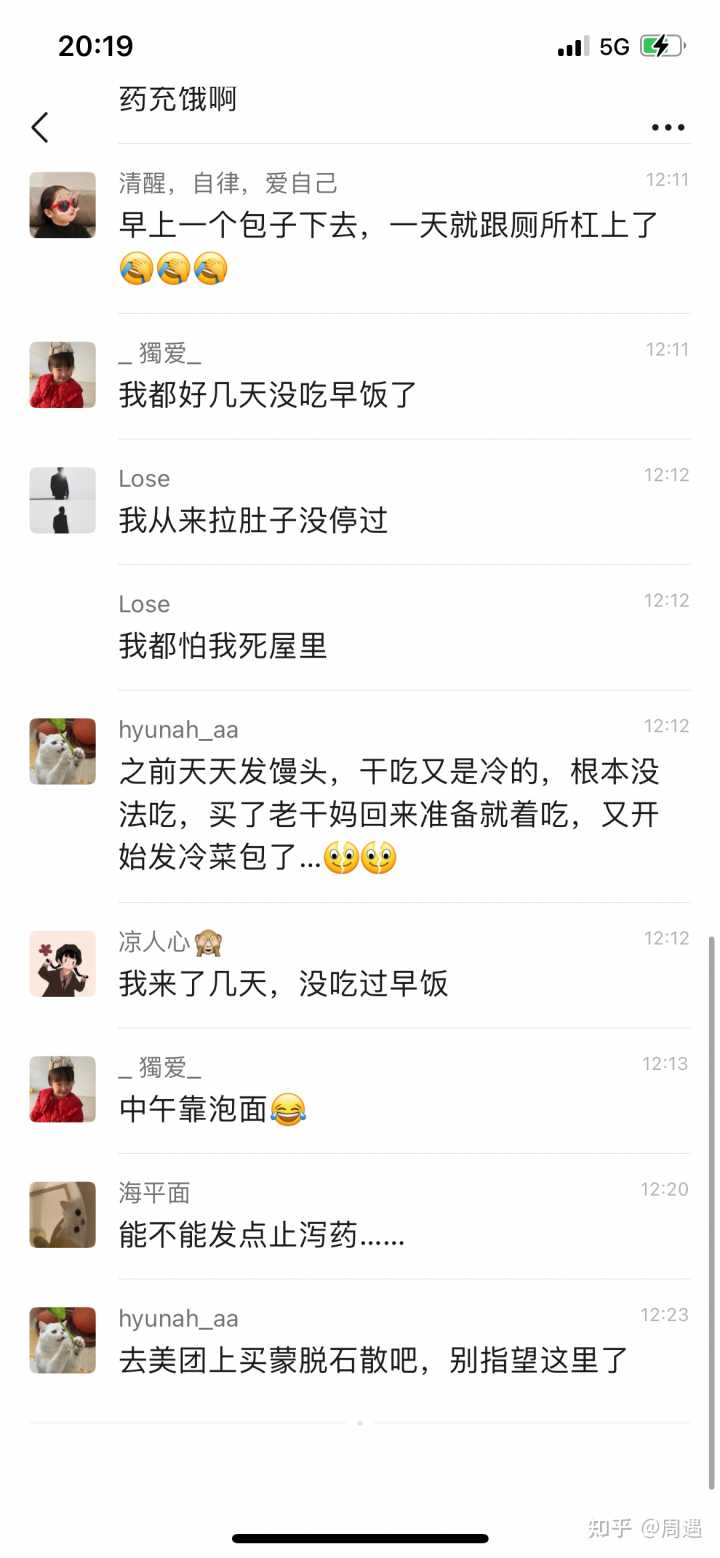
Task: Open 清醒，自律，爱自己 avatar with red sunglasses
Action: (62, 205)
